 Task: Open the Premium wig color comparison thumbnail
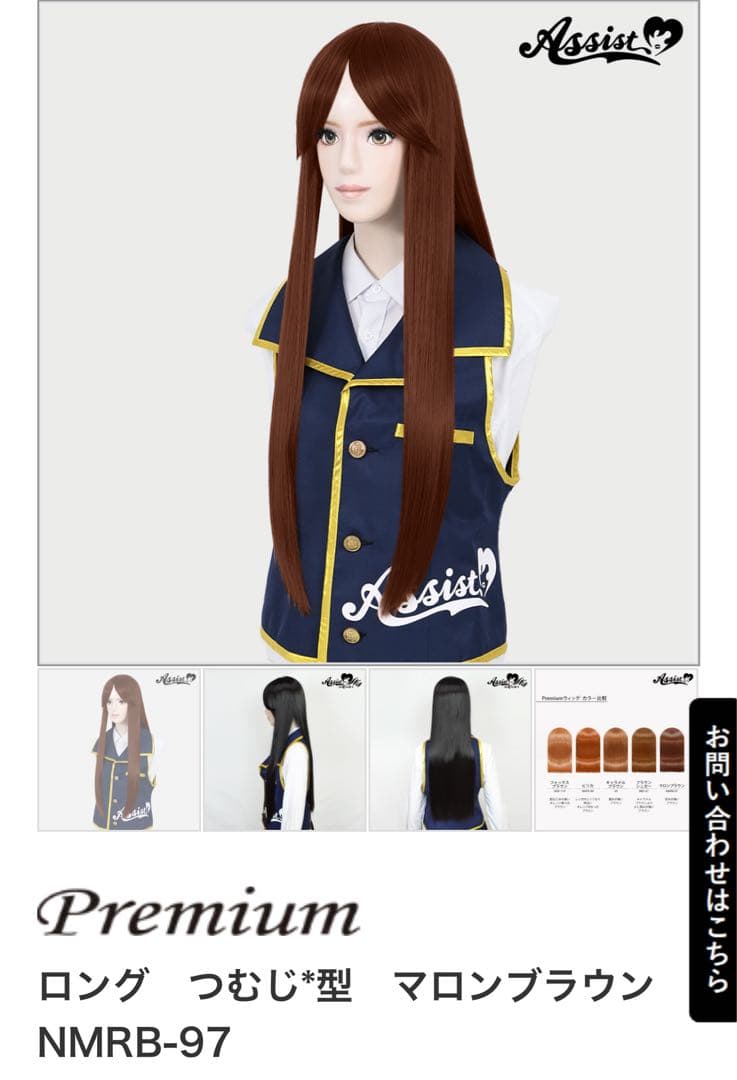pos(615,750)
